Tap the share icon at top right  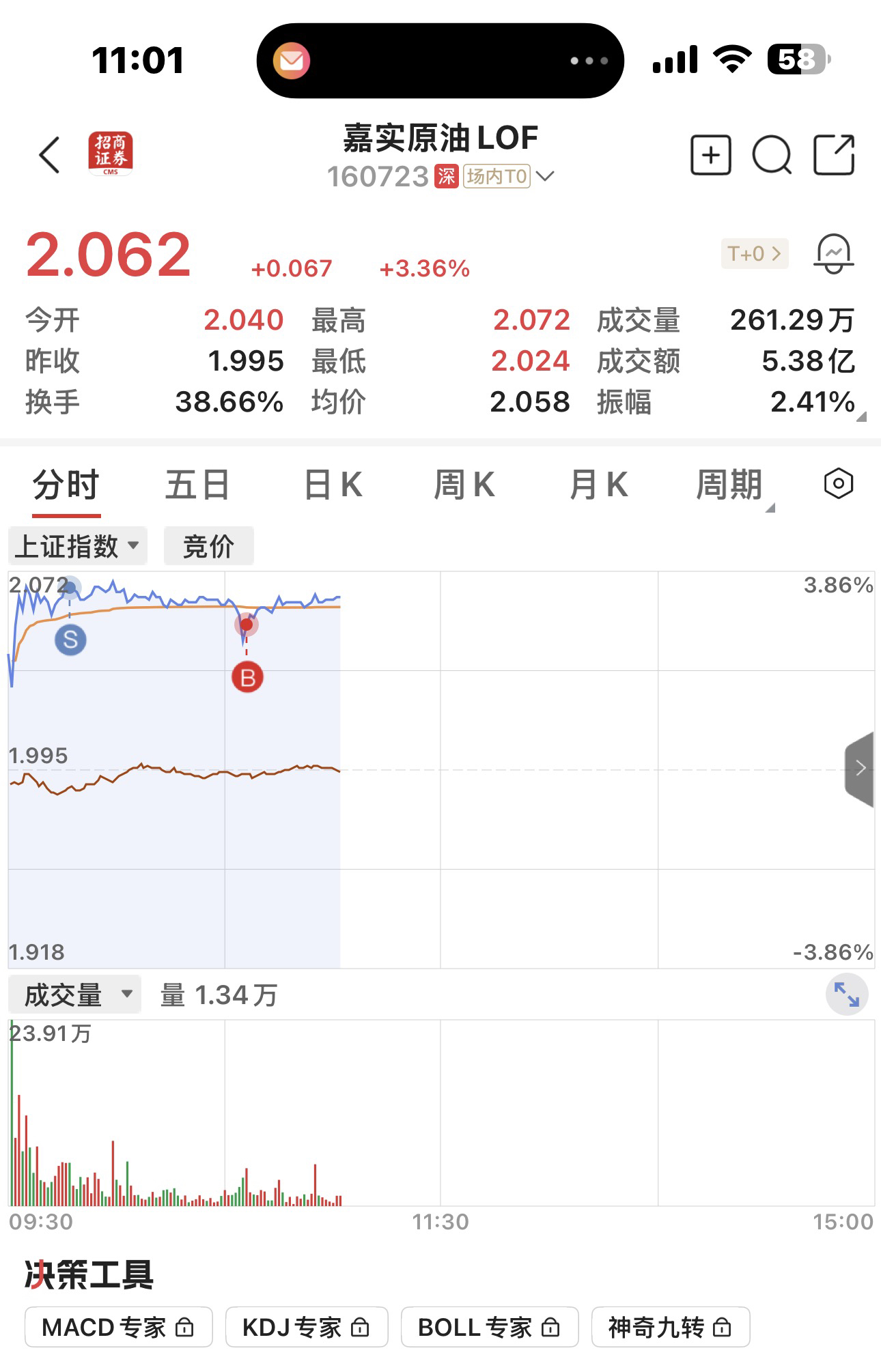[x=834, y=156]
